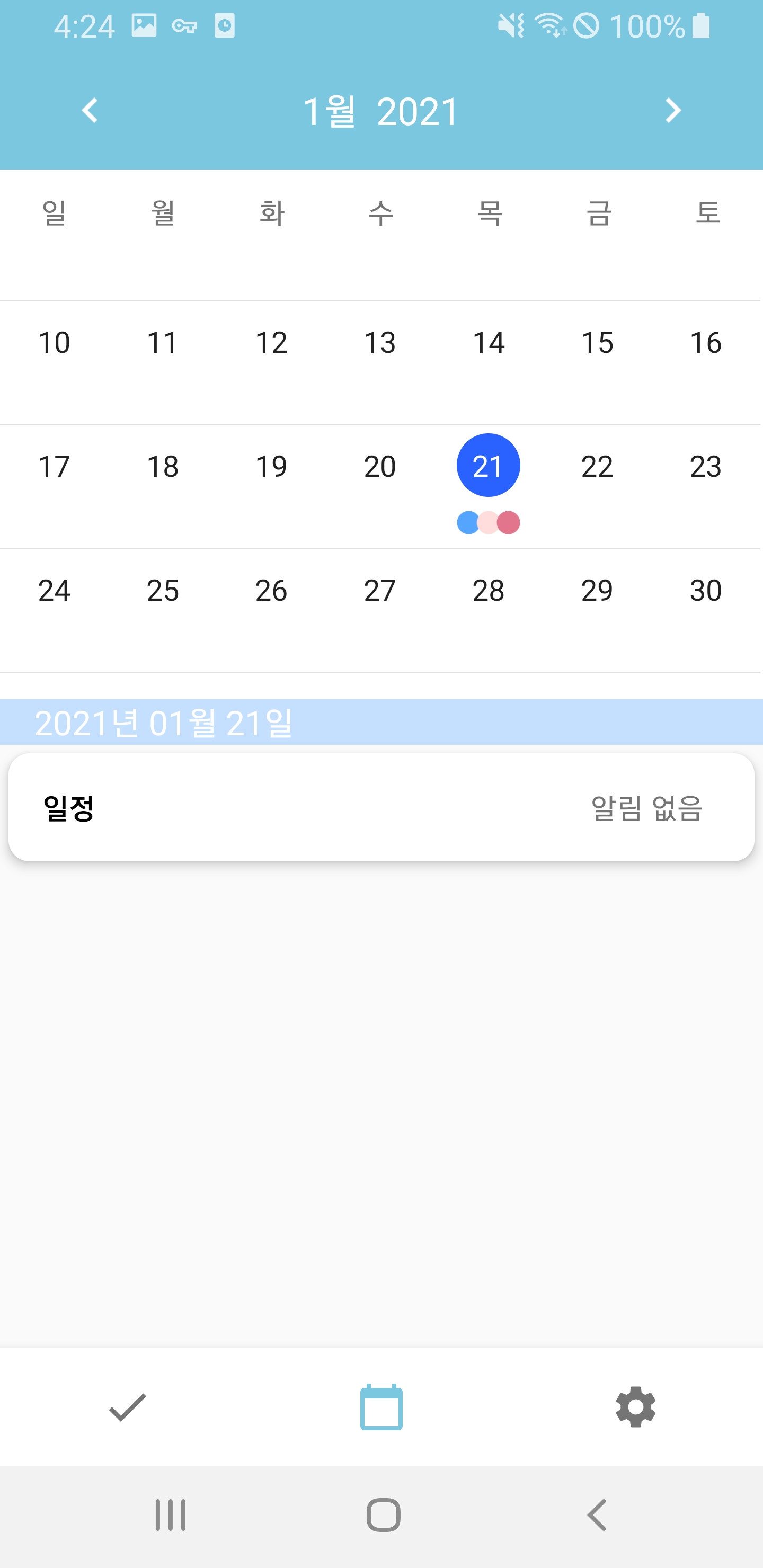Screen dimensions: 763x1568
Task: Advance to February using the right arrow
Action: coord(673,111)
